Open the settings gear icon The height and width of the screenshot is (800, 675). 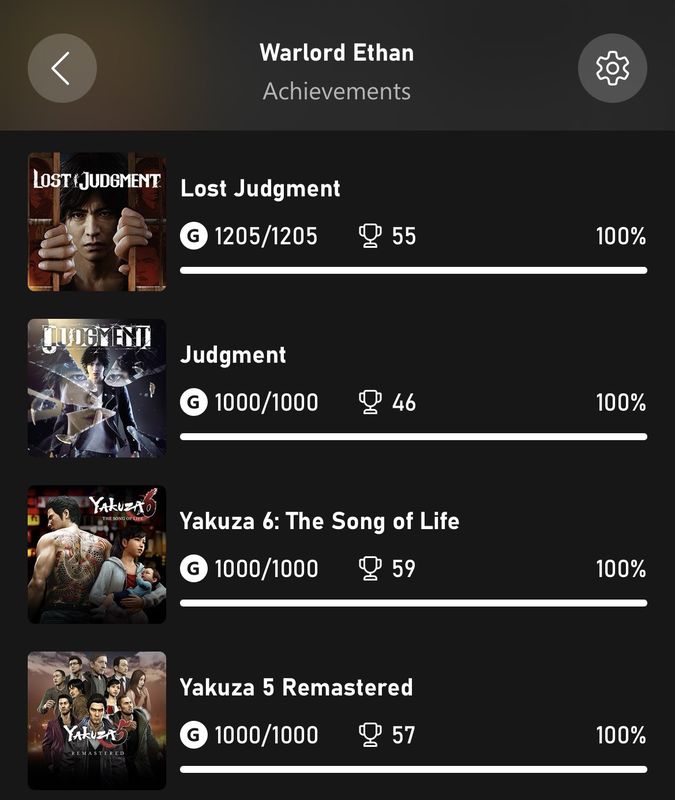point(612,69)
